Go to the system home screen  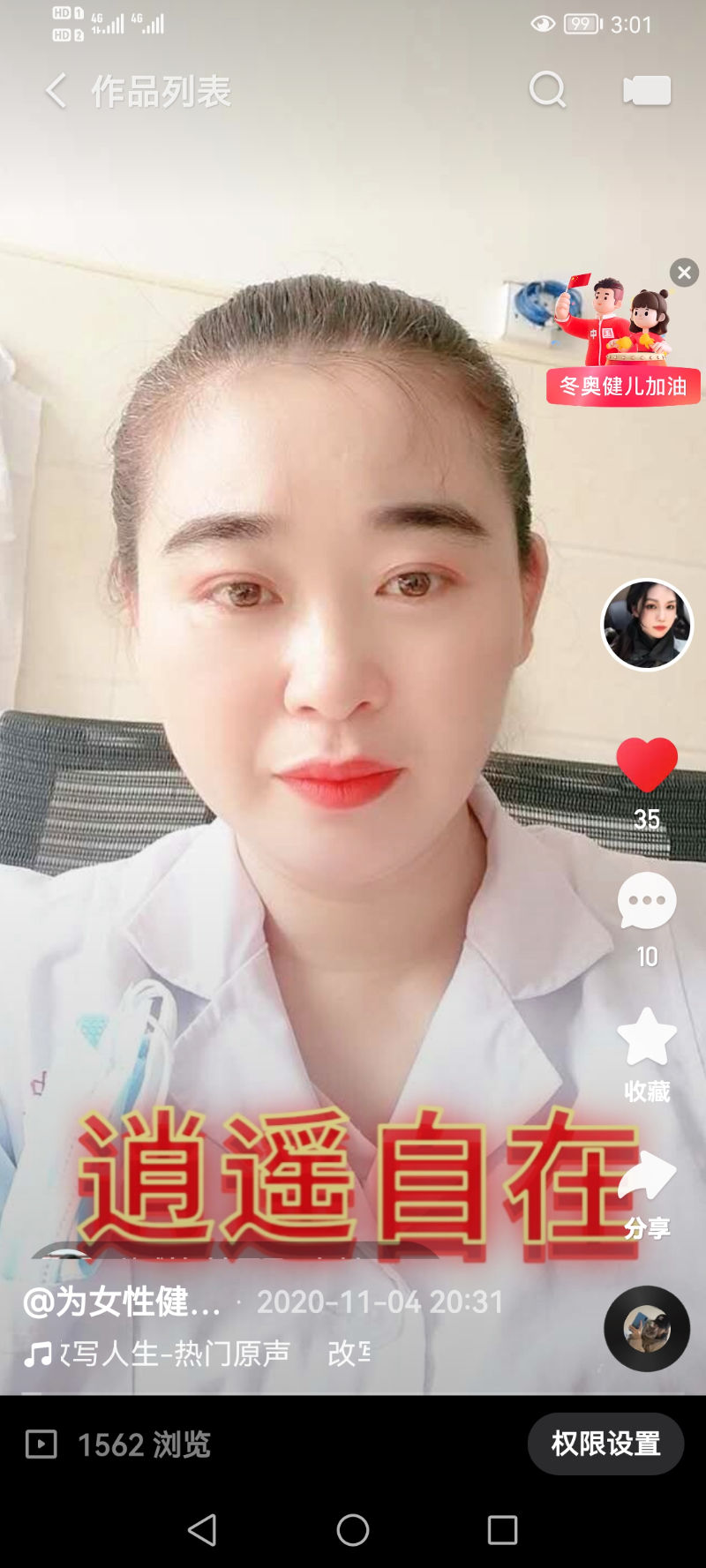(x=353, y=1529)
